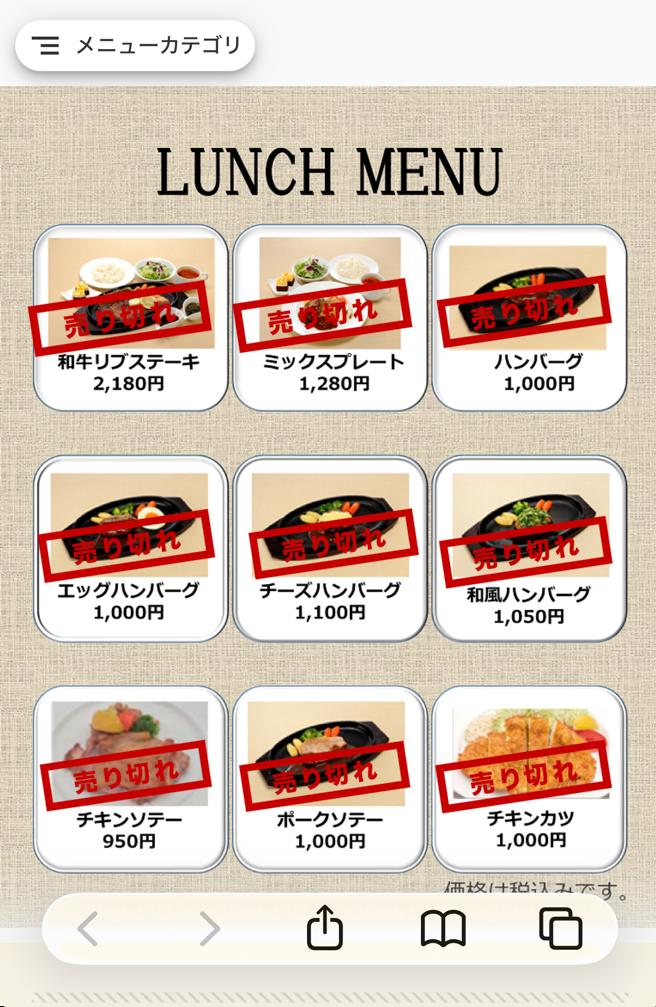Select the ポークソテー lunch card
The height and width of the screenshot is (1007, 656).
pyautogui.click(x=330, y=778)
